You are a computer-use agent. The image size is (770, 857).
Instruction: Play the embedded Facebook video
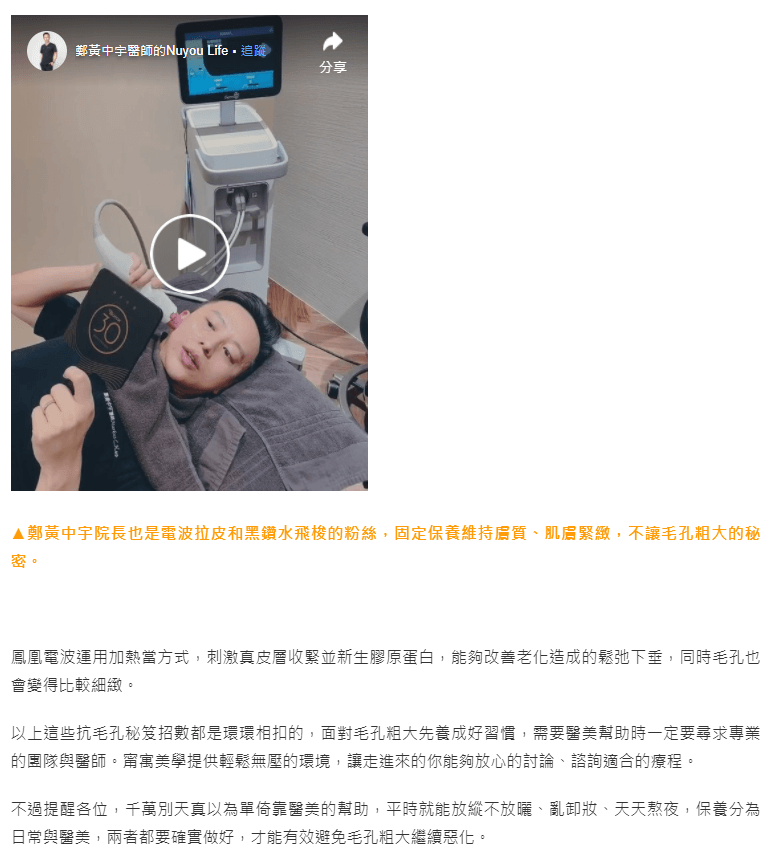pos(190,254)
